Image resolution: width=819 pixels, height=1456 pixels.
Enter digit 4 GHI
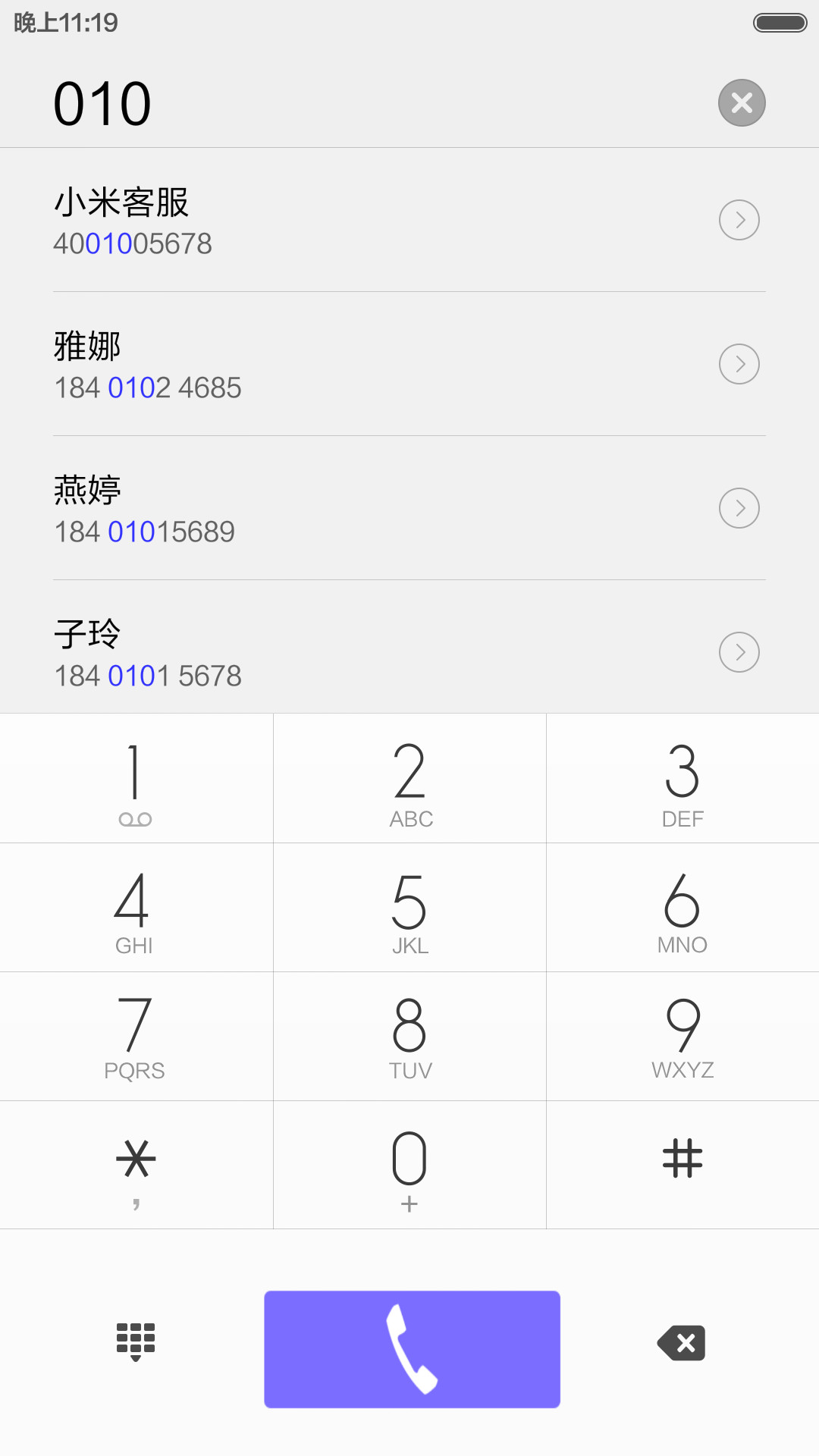(x=136, y=908)
